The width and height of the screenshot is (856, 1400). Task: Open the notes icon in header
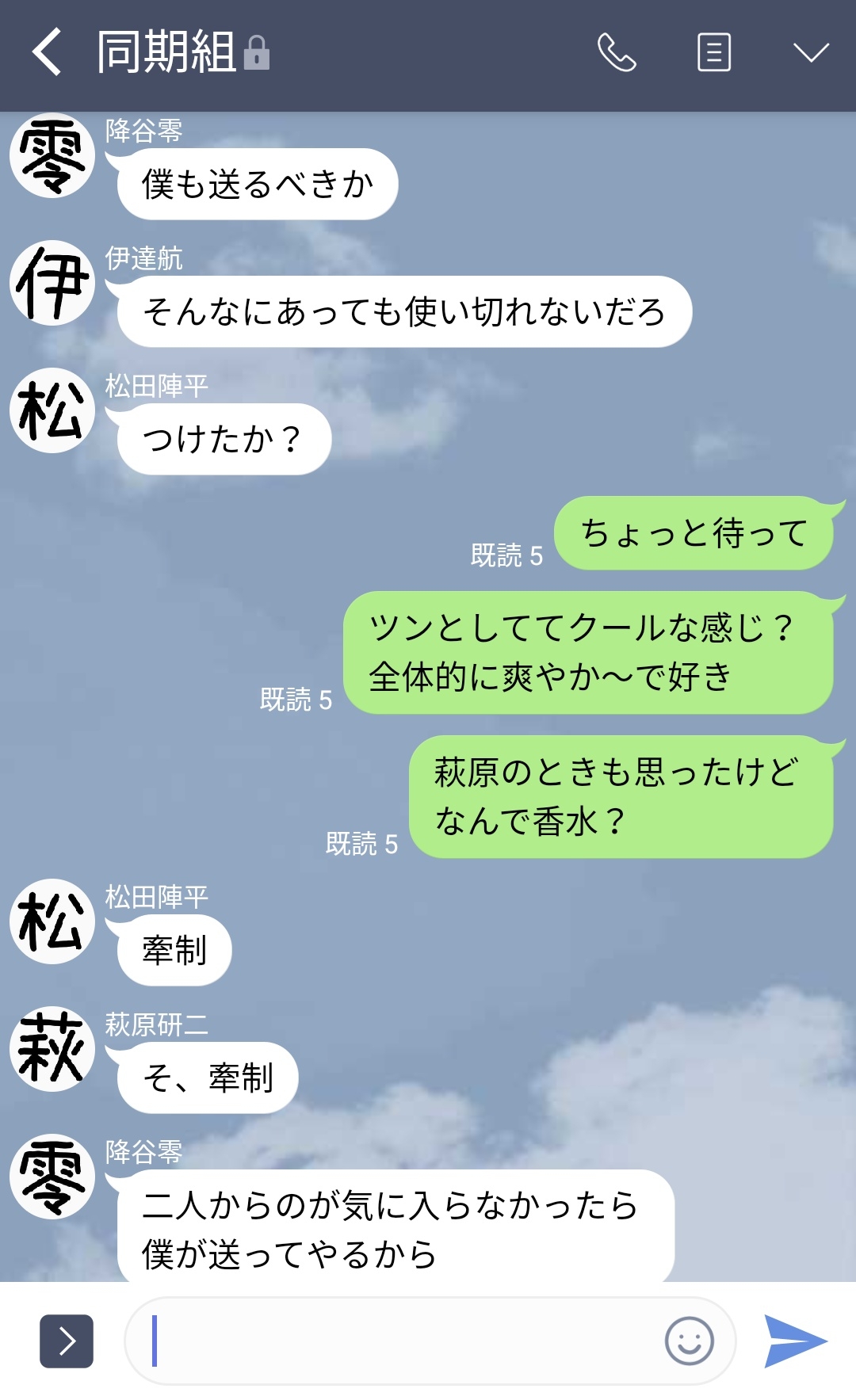(x=713, y=52)
